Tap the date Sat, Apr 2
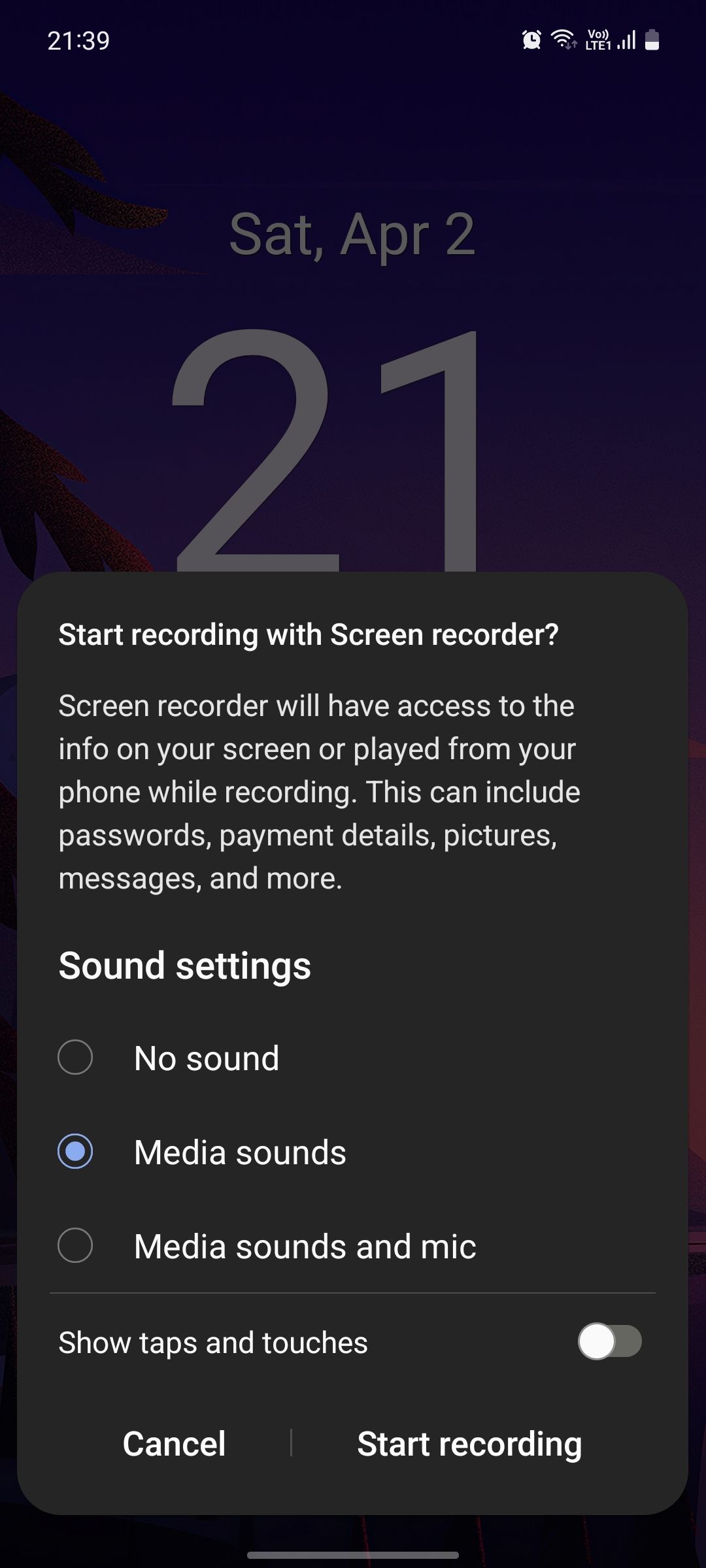 [353, 237]
